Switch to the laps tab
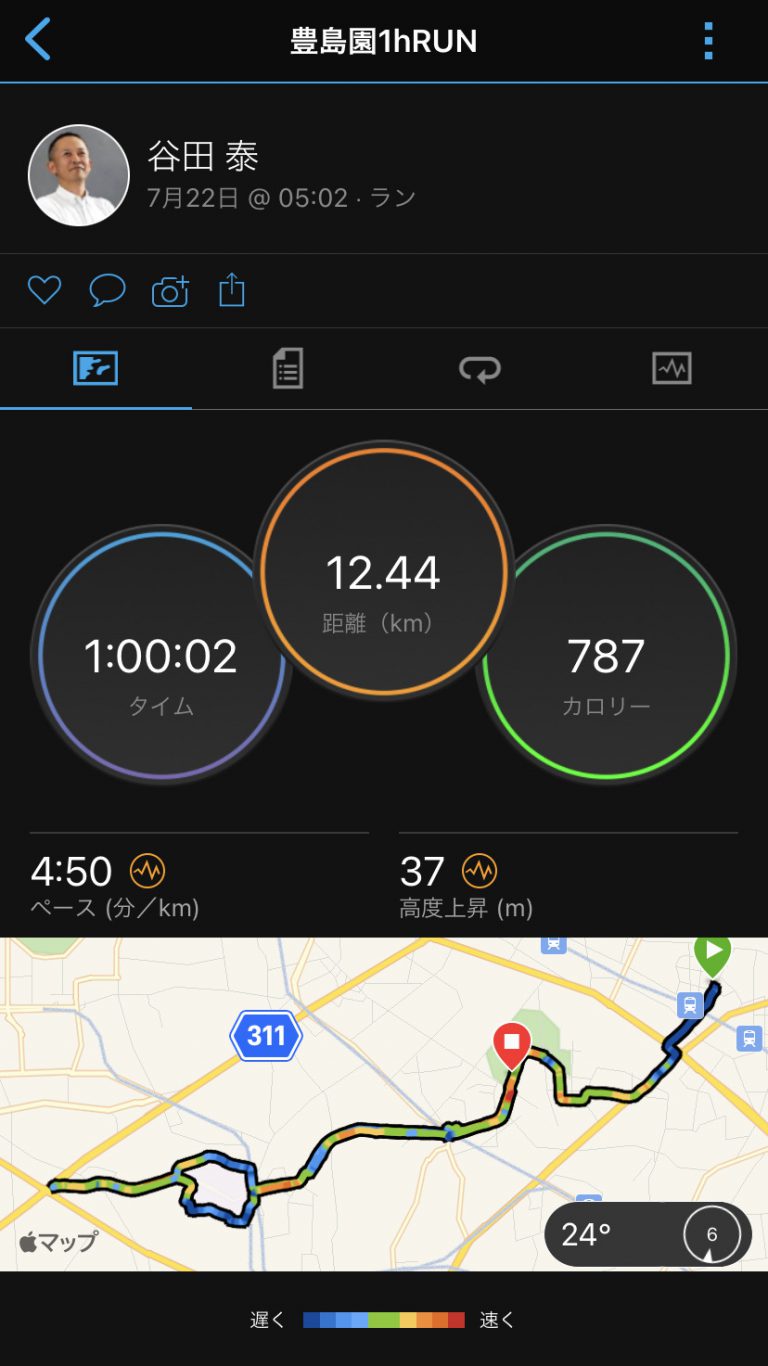Screen dimensions: 768x1366 coord(480,369)
